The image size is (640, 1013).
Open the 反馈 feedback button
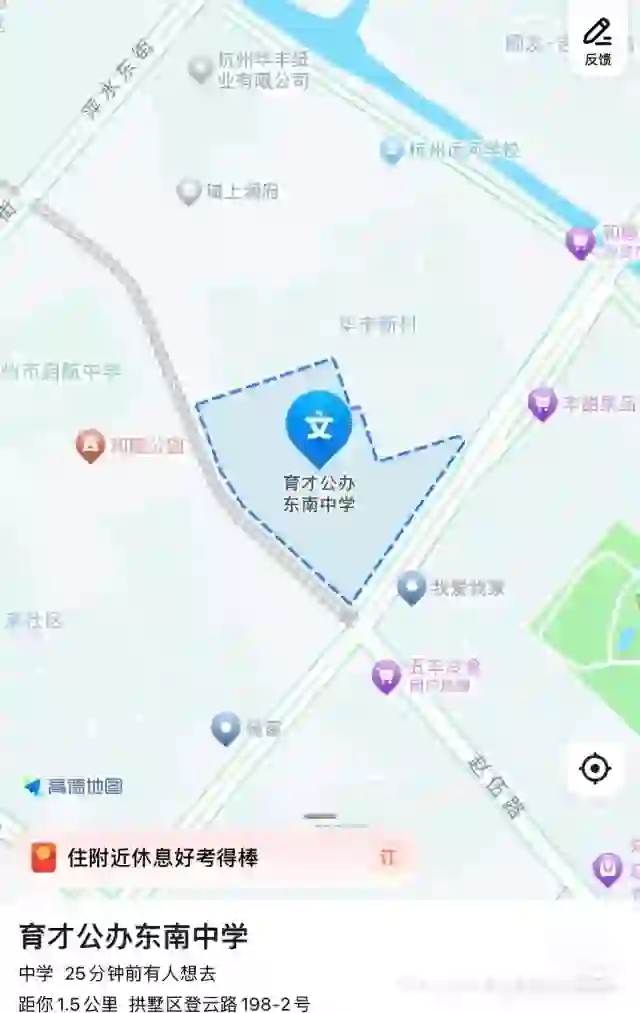[597, 42]
